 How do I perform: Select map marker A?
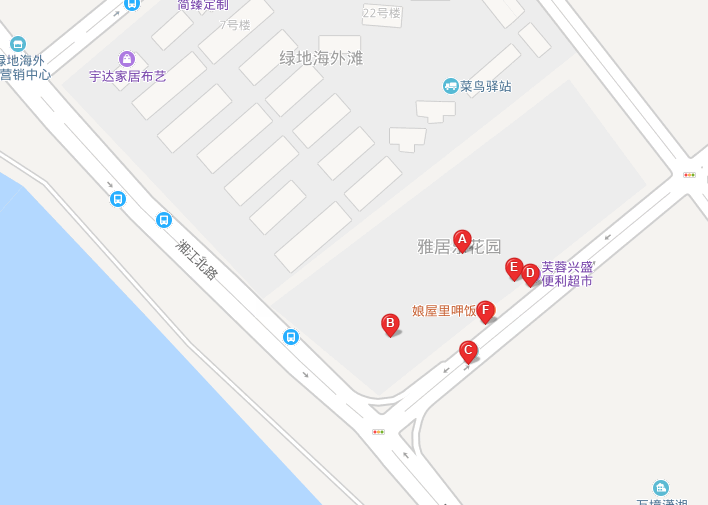[x=462, y=239]
